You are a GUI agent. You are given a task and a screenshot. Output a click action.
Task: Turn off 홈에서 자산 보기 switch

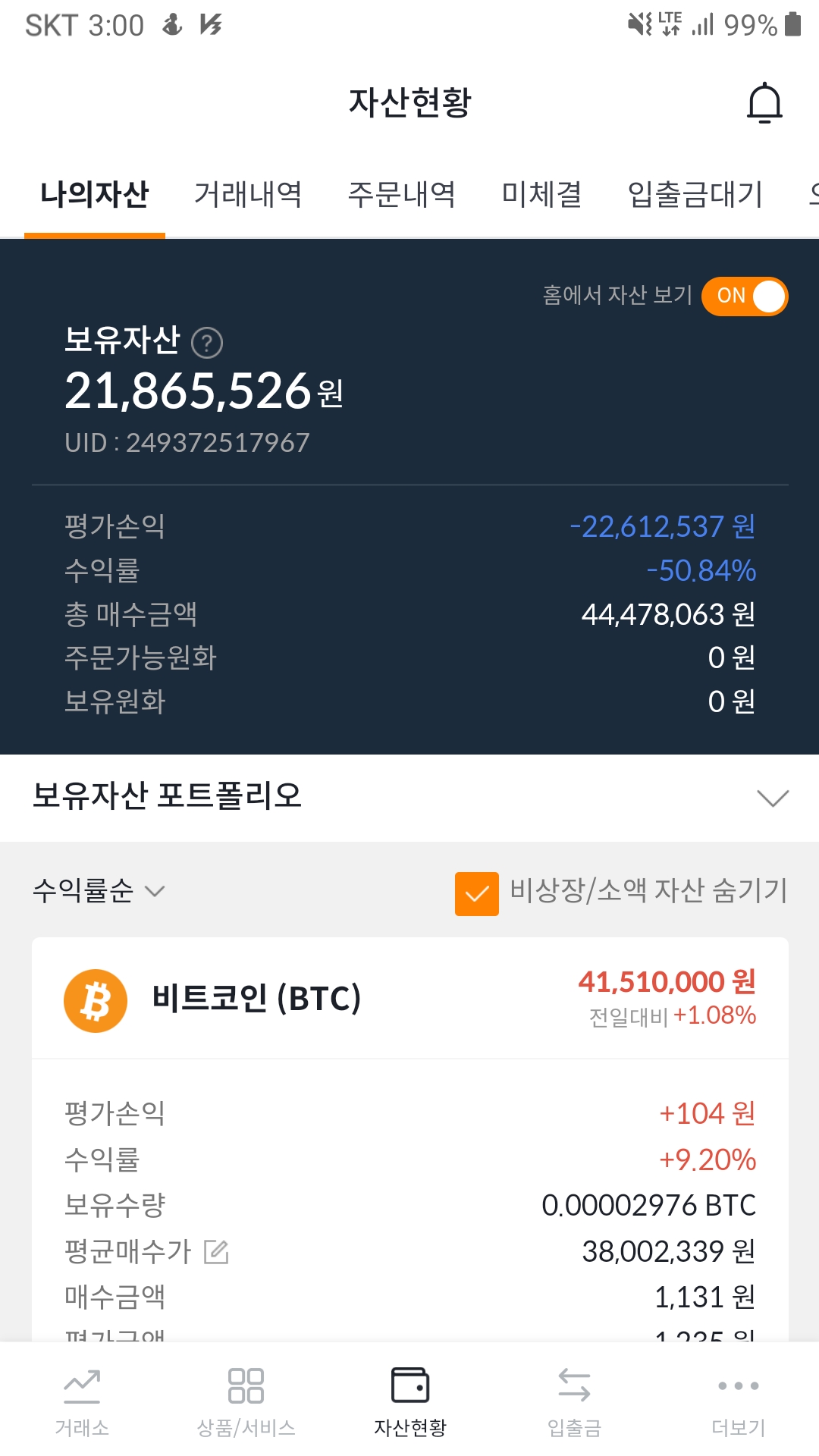click(x=745, y=296)
